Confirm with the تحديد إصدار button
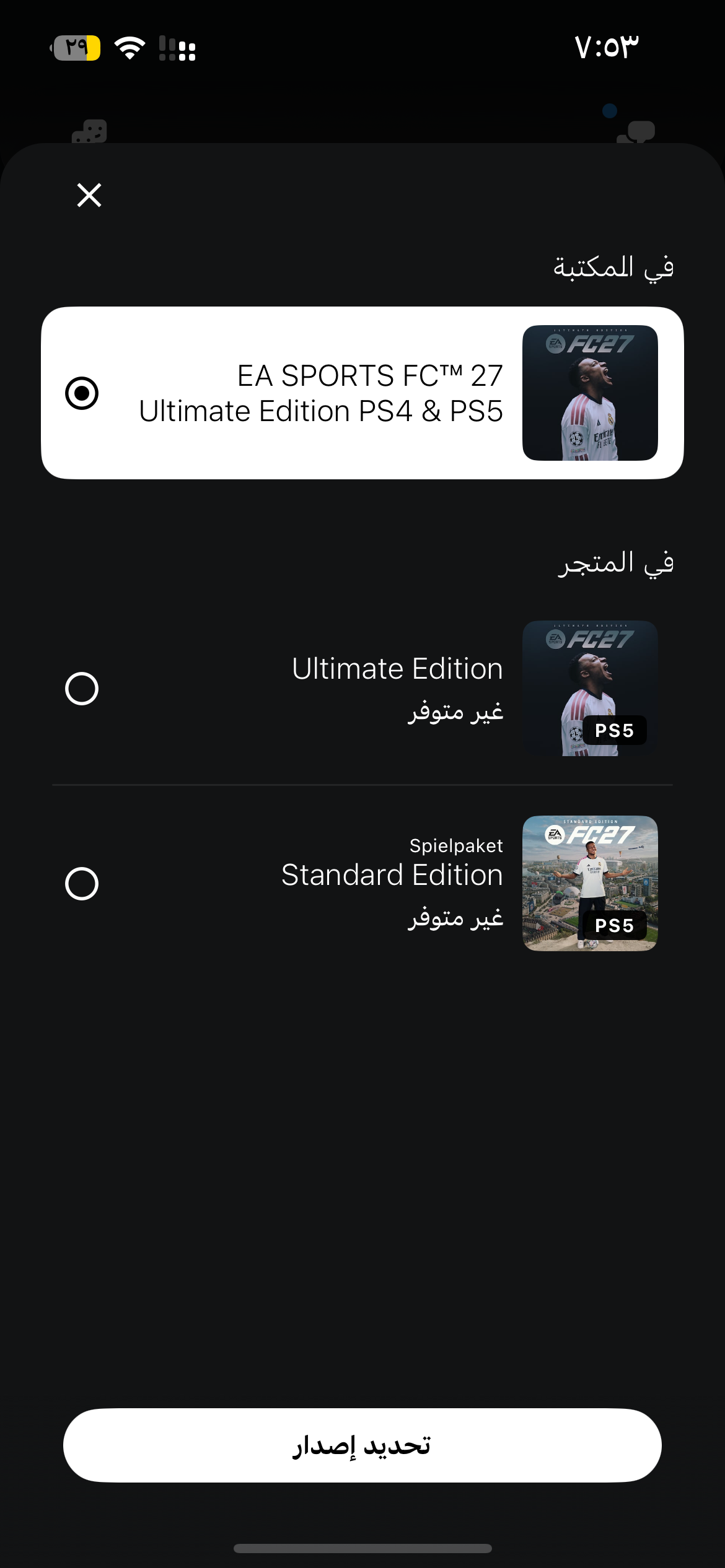Viewport: 725px width, 1568px height. pyautogui.click(x=362, y=1445)
